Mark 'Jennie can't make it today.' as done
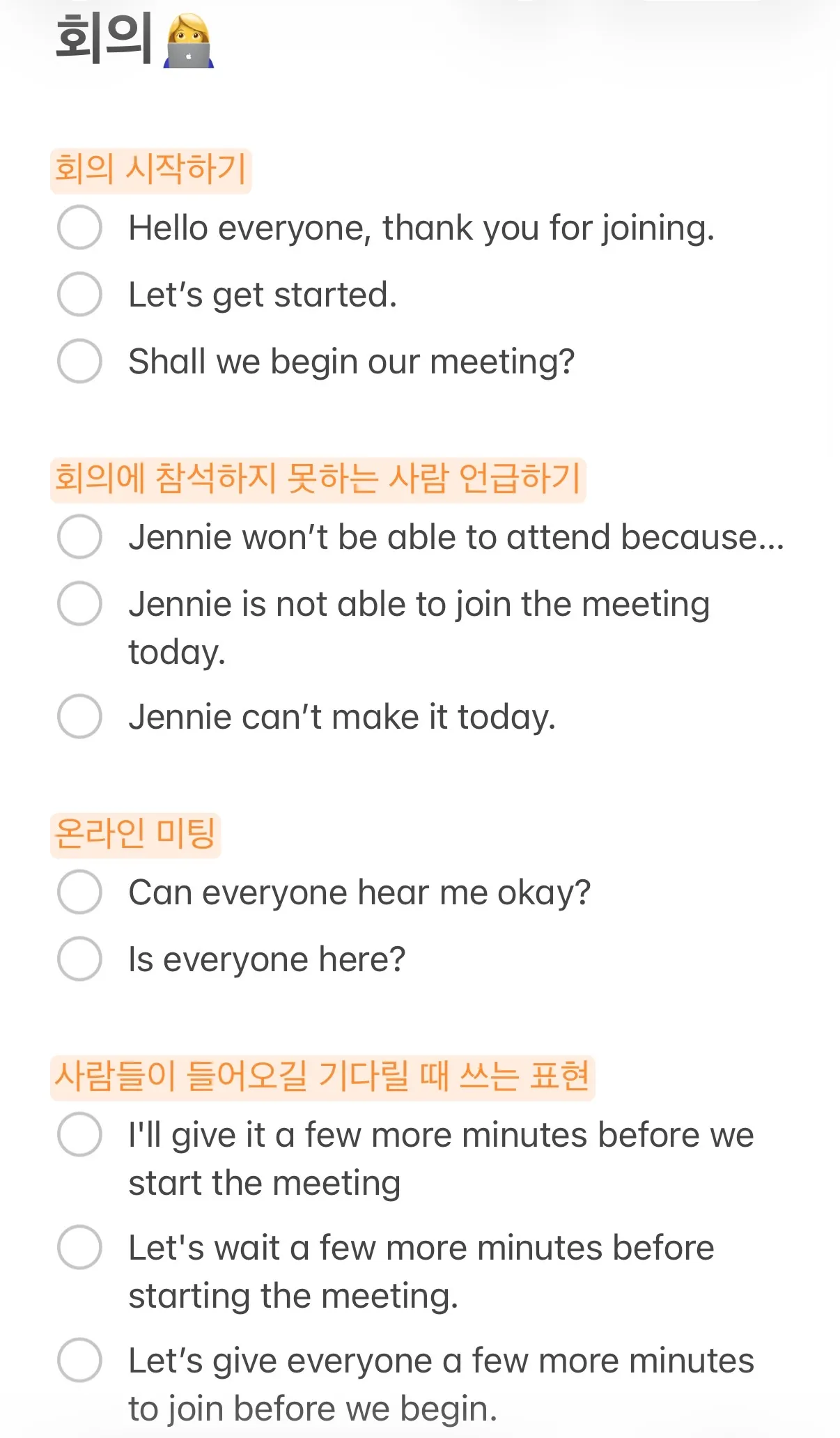Viewport: 840px width, 1438px height. click(x=79, y=716)
